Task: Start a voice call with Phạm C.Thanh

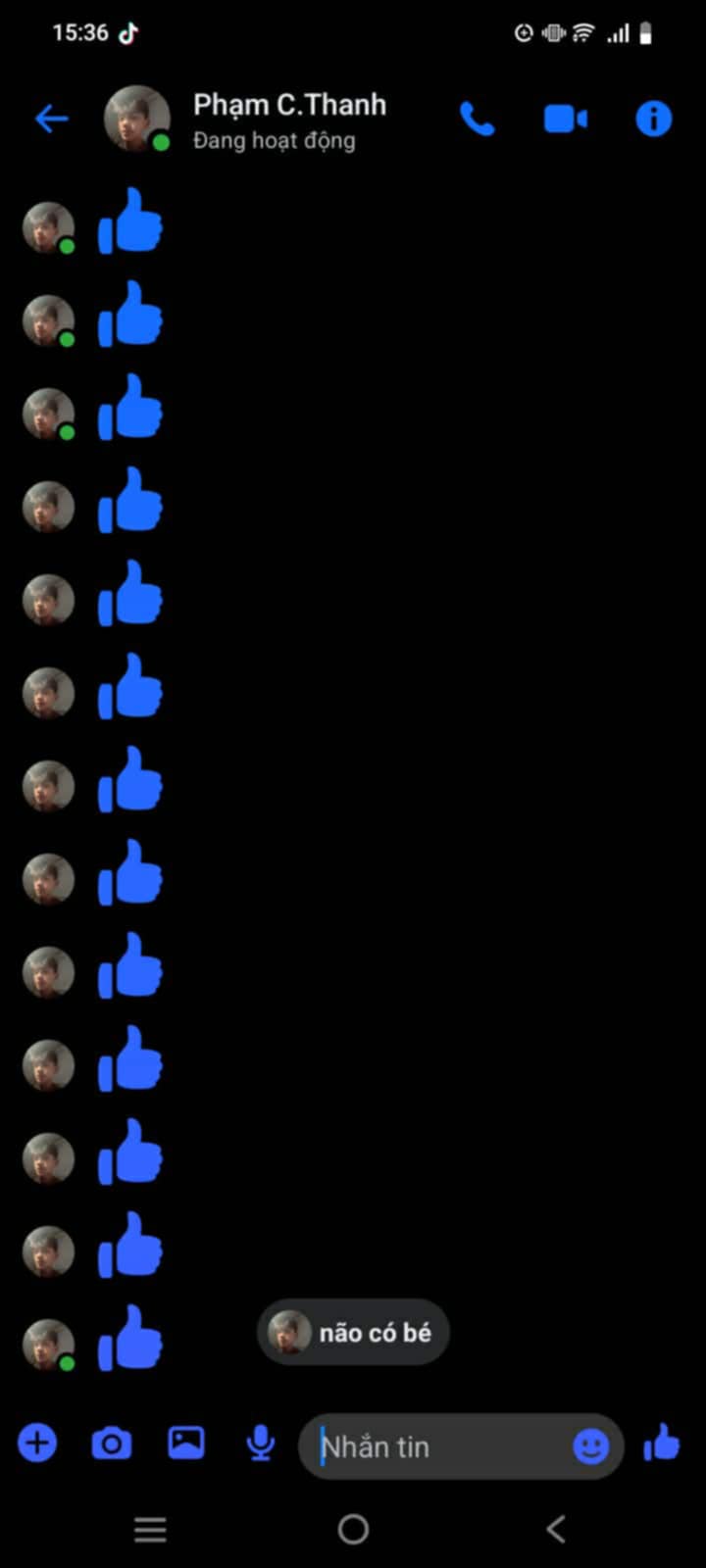Action: tap(478, 120)
